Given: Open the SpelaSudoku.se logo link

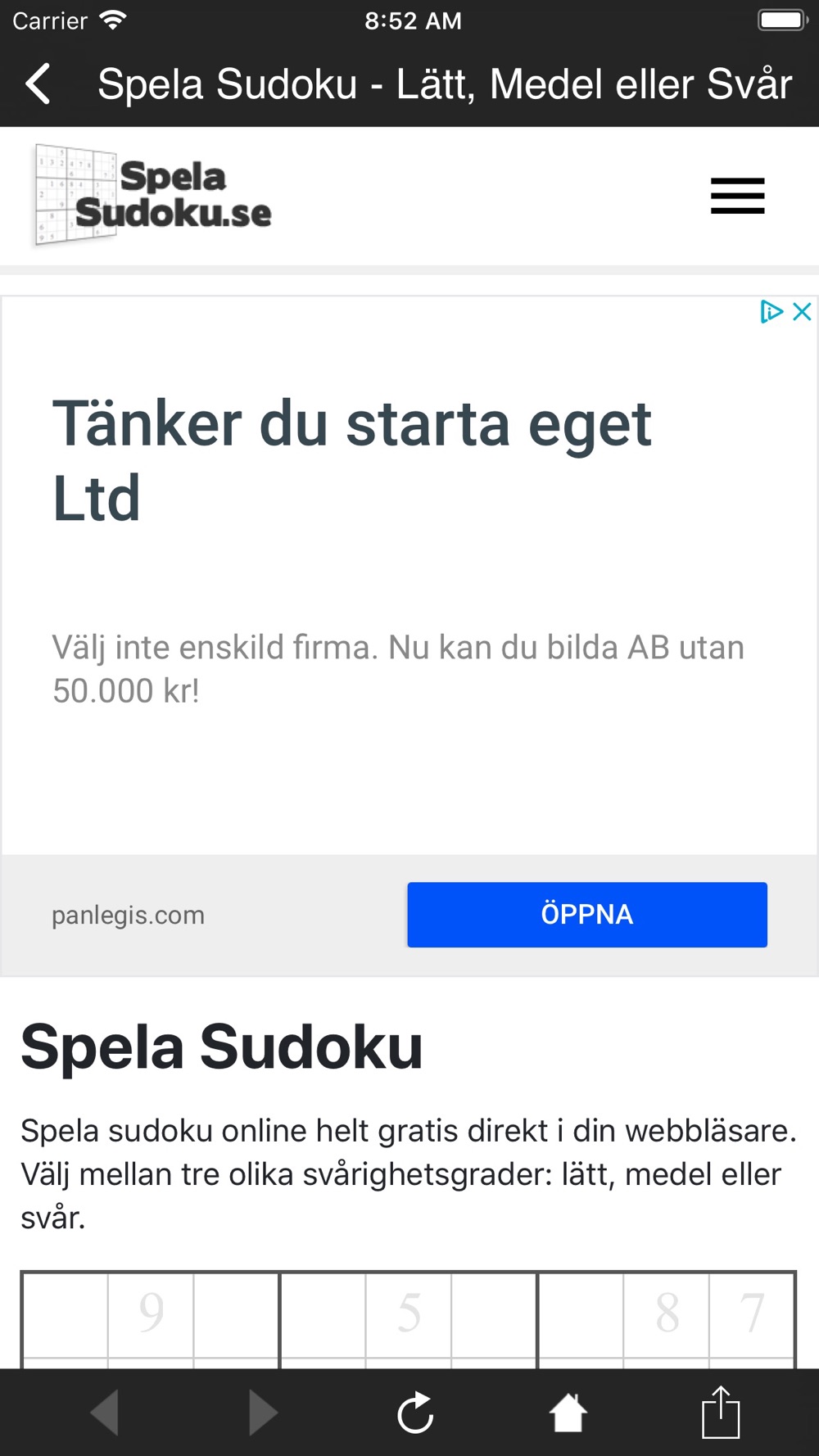Looking at the screenshot, I should point(153,196).
